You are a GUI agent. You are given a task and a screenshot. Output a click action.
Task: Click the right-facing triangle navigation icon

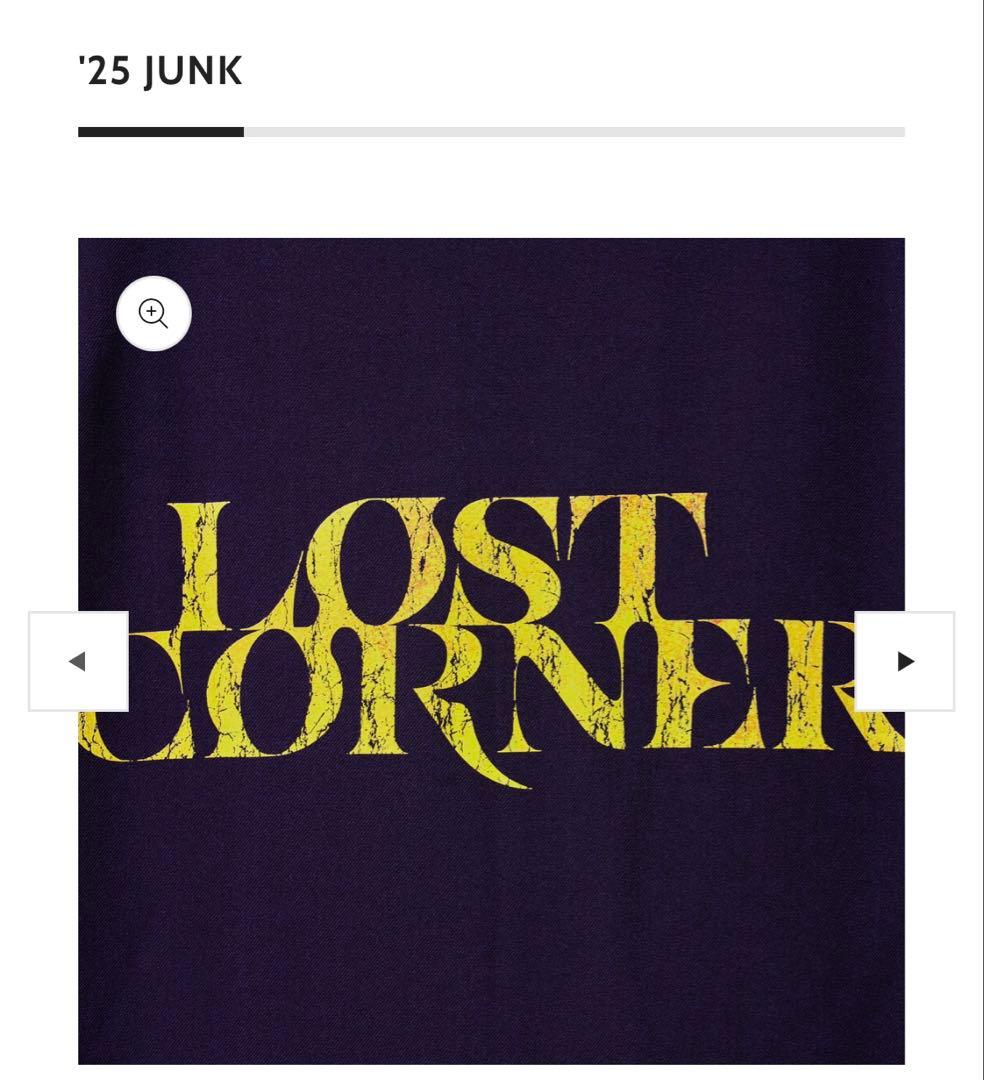(905, 661)
